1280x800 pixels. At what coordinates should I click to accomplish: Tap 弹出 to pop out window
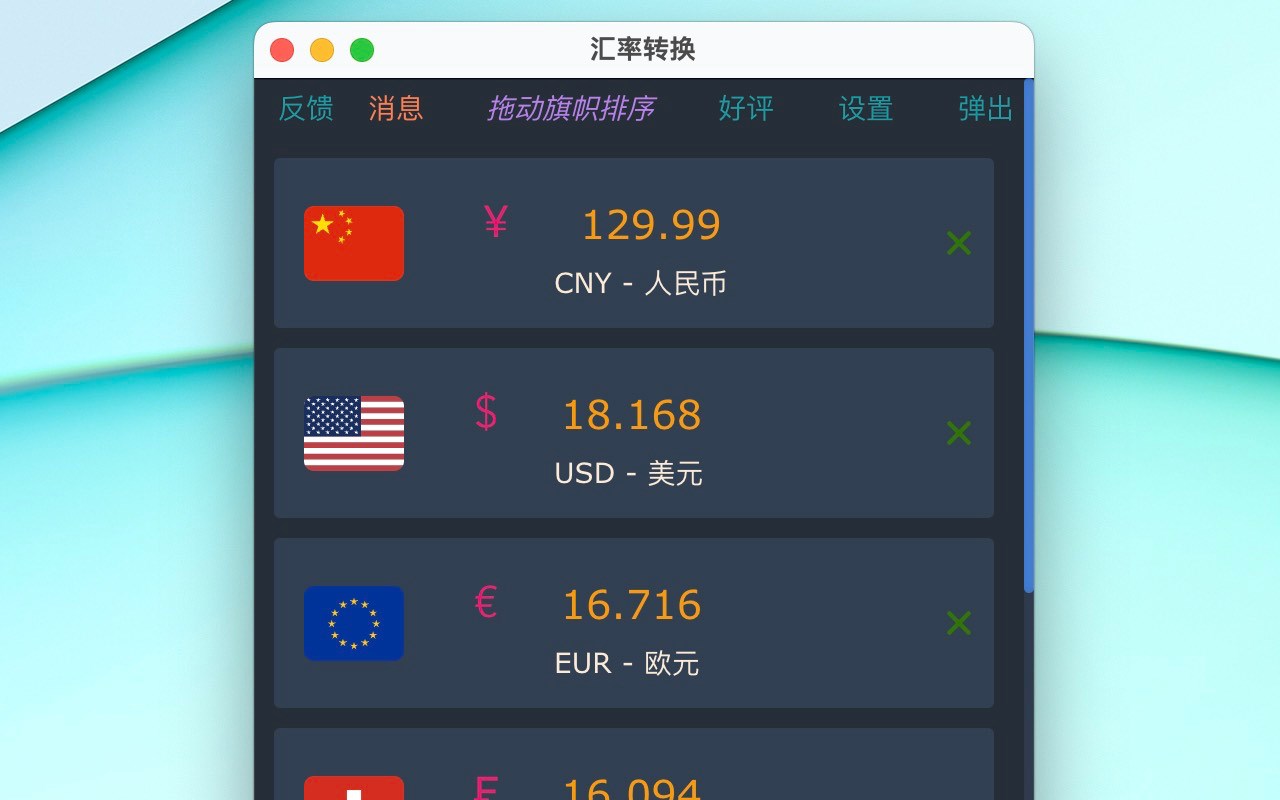tap(986, 108)
